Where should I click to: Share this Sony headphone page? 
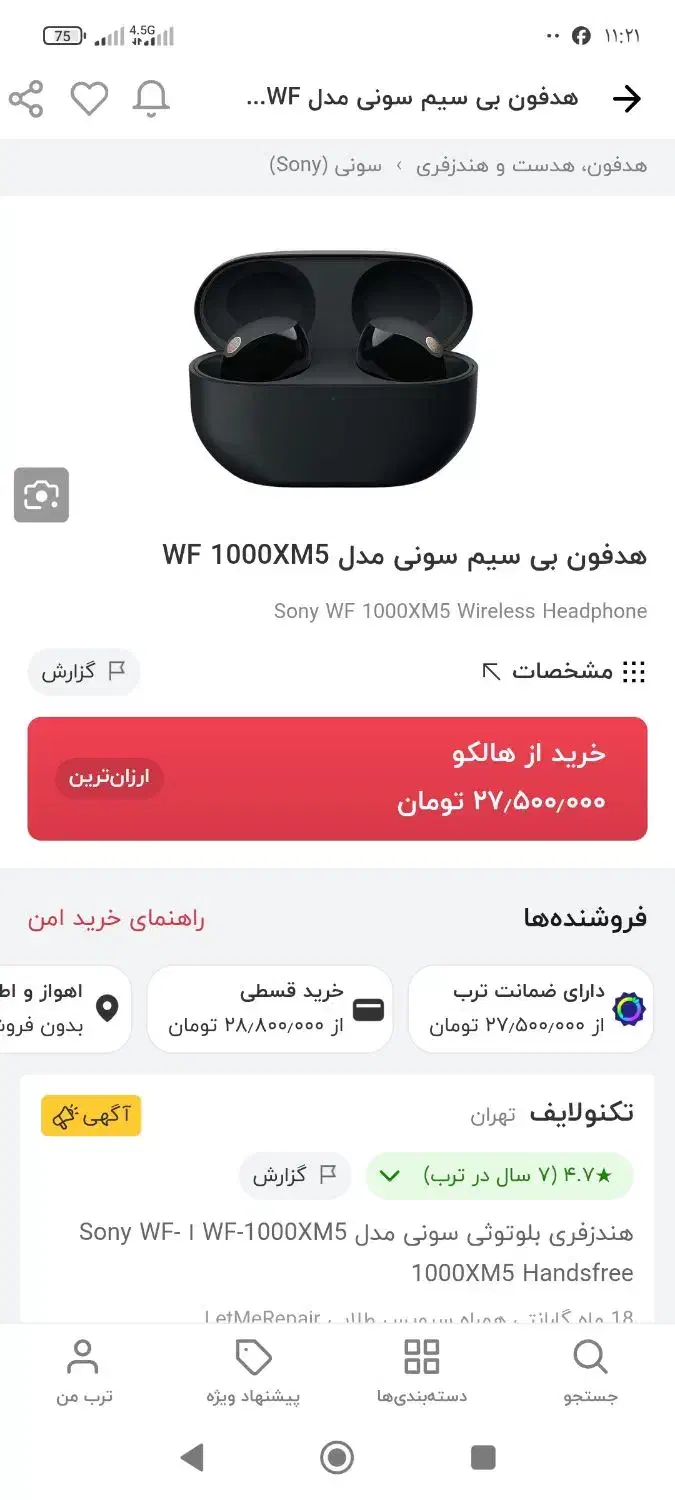click(x=26, y=98)
